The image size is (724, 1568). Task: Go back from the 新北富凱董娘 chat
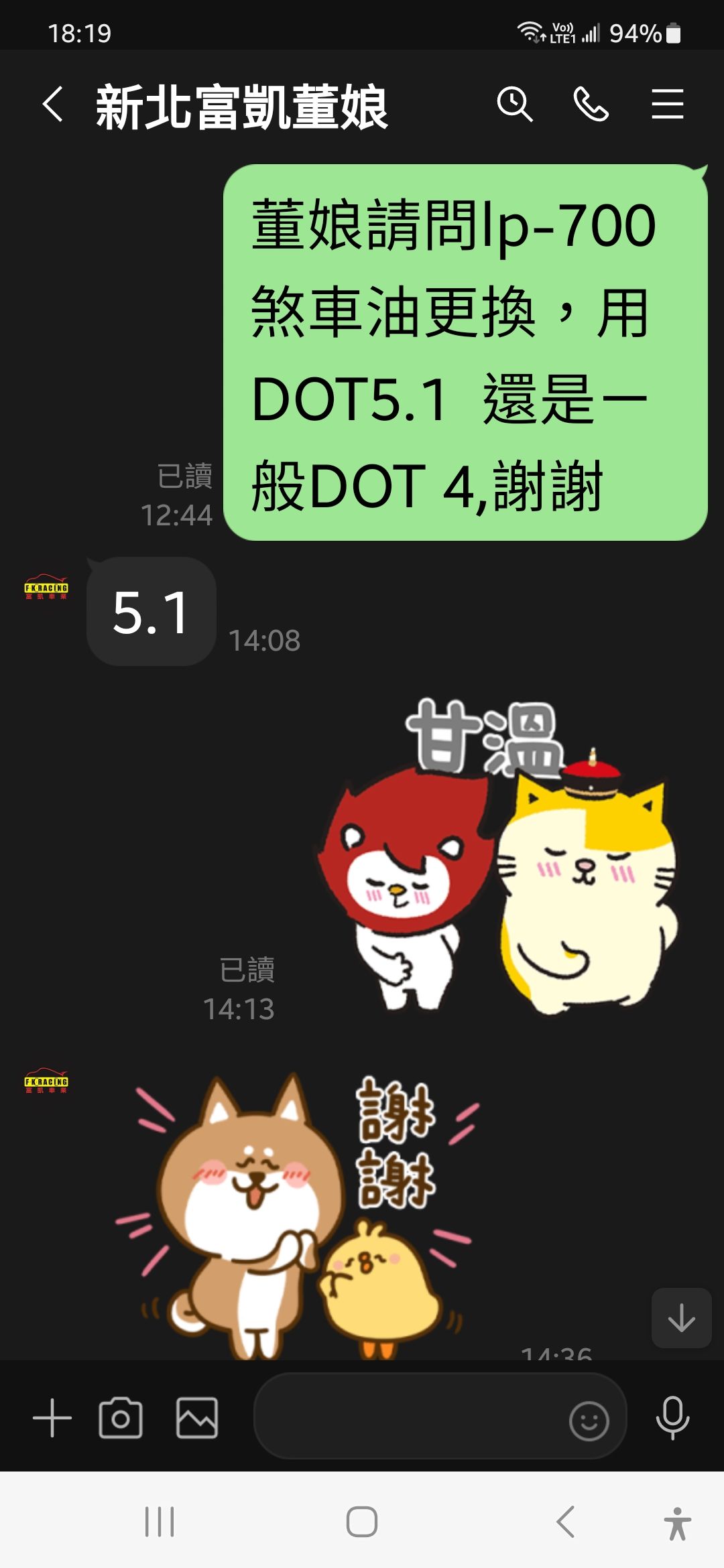(53, 105)
